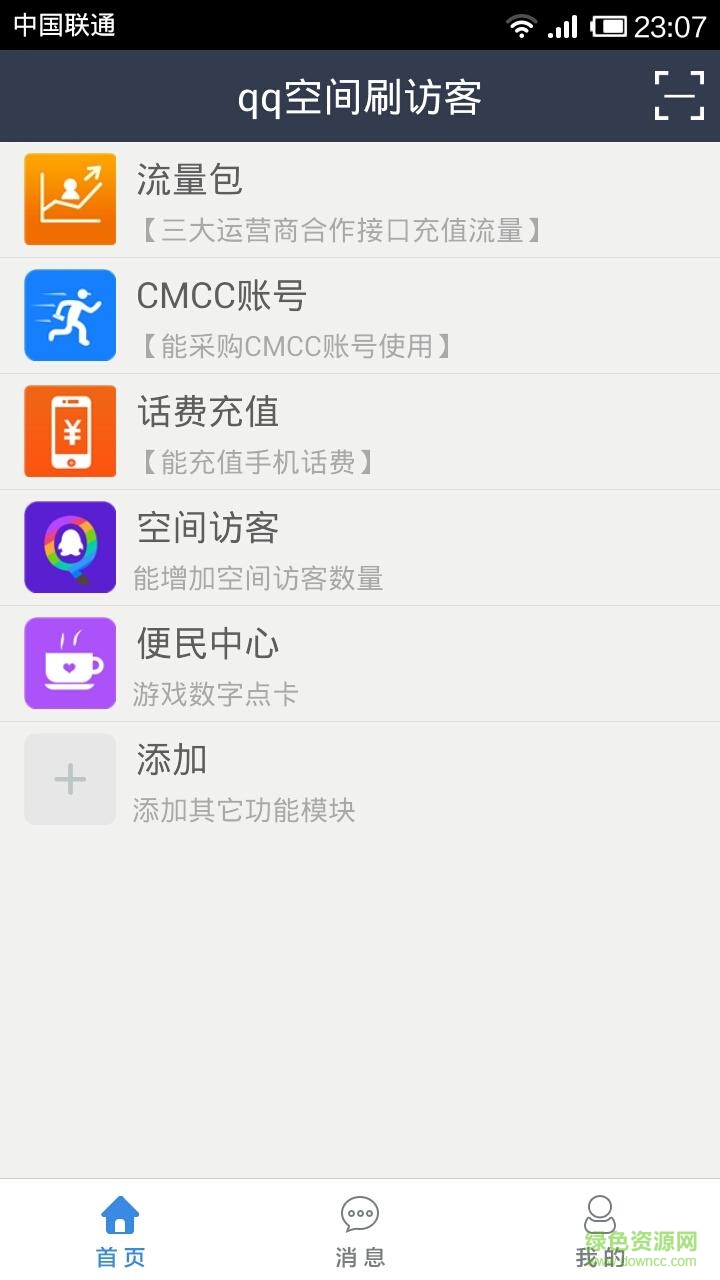
Task: Select the 首页 tab at bottom
Action: 120,1230
